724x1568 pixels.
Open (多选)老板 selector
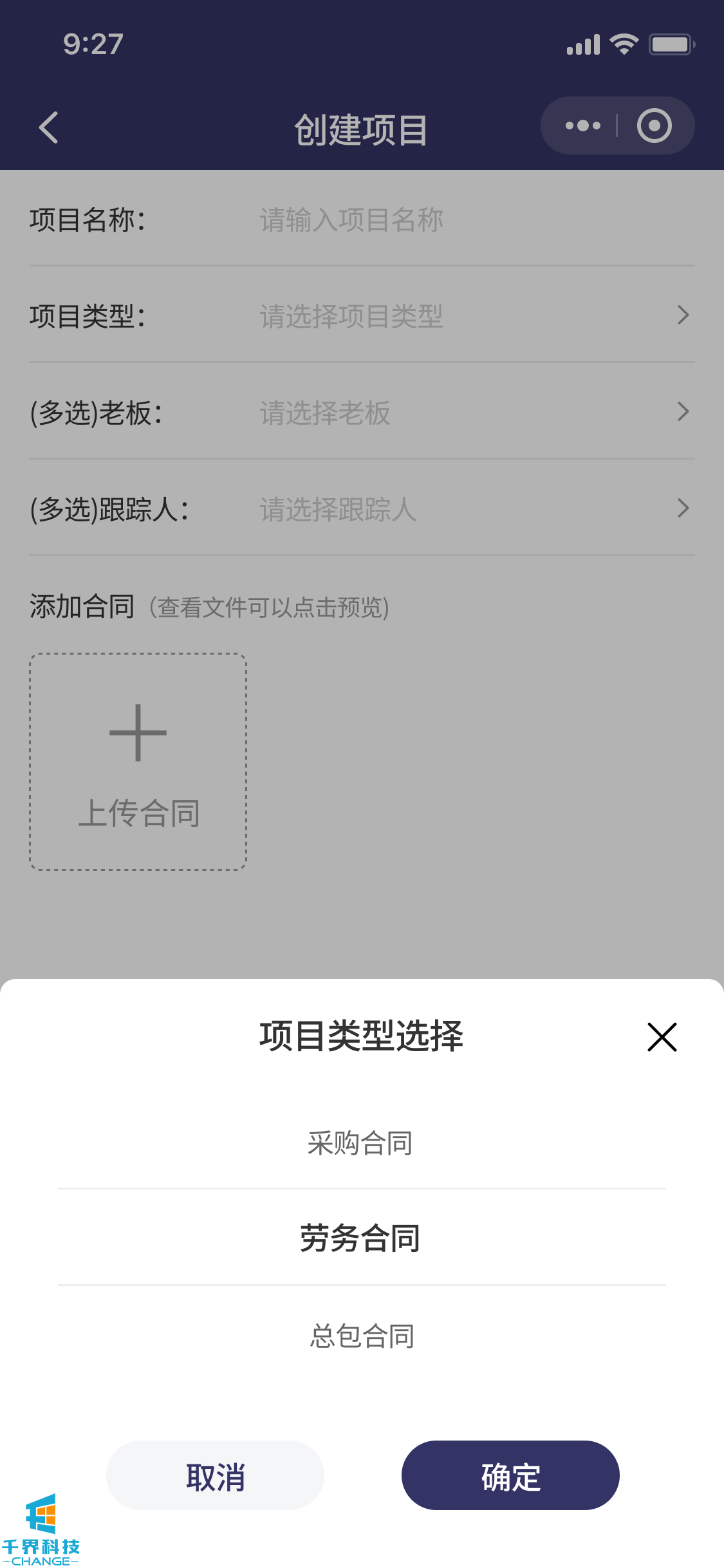click(450, 413)
